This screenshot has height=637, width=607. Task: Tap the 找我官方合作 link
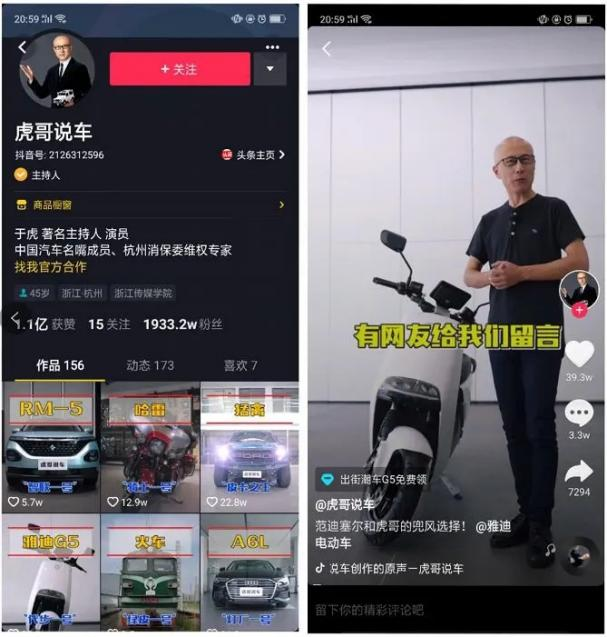pyautogui.click(x=50, y=267)
